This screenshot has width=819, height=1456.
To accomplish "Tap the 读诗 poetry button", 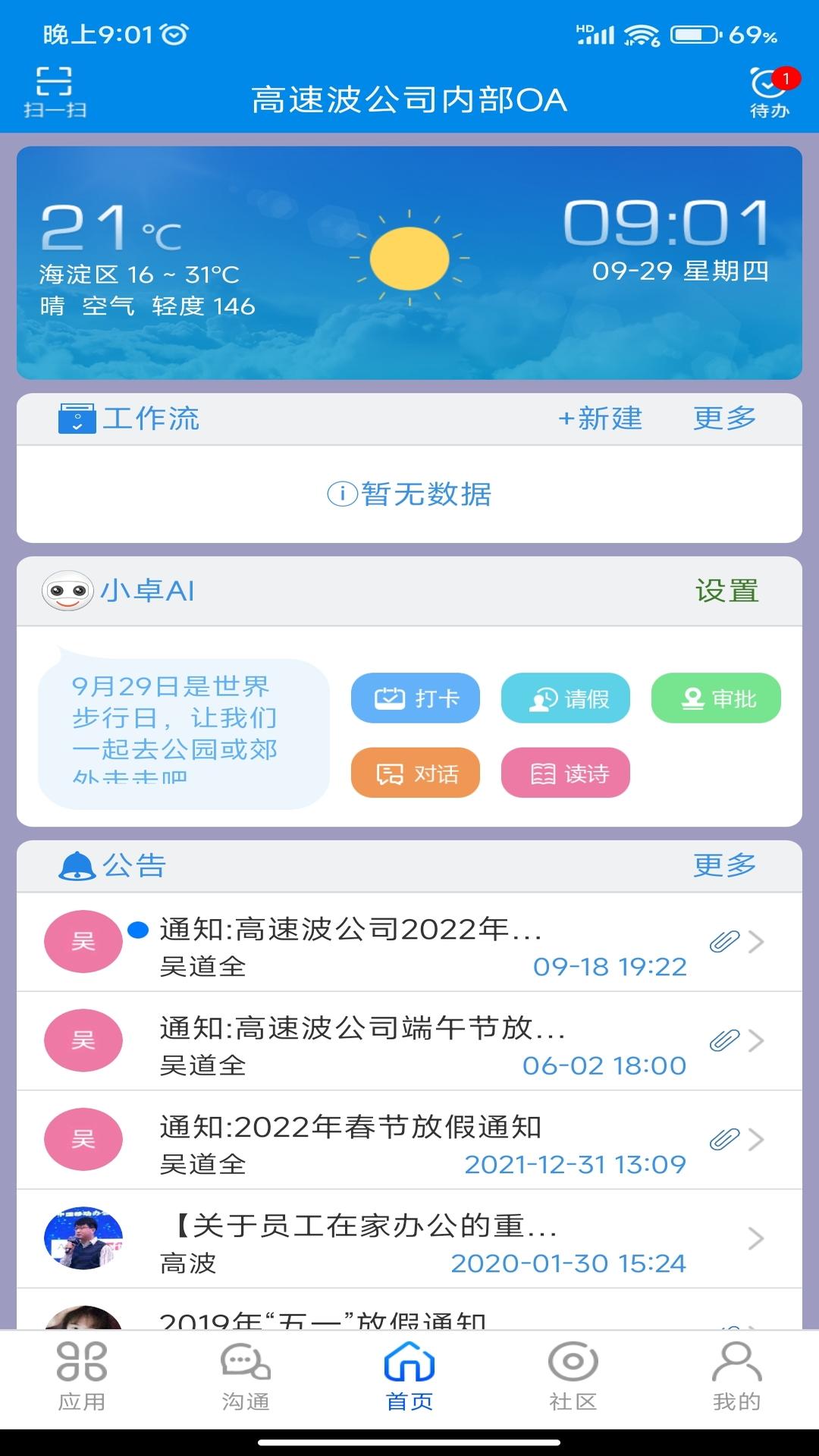I will pos(566,773).
